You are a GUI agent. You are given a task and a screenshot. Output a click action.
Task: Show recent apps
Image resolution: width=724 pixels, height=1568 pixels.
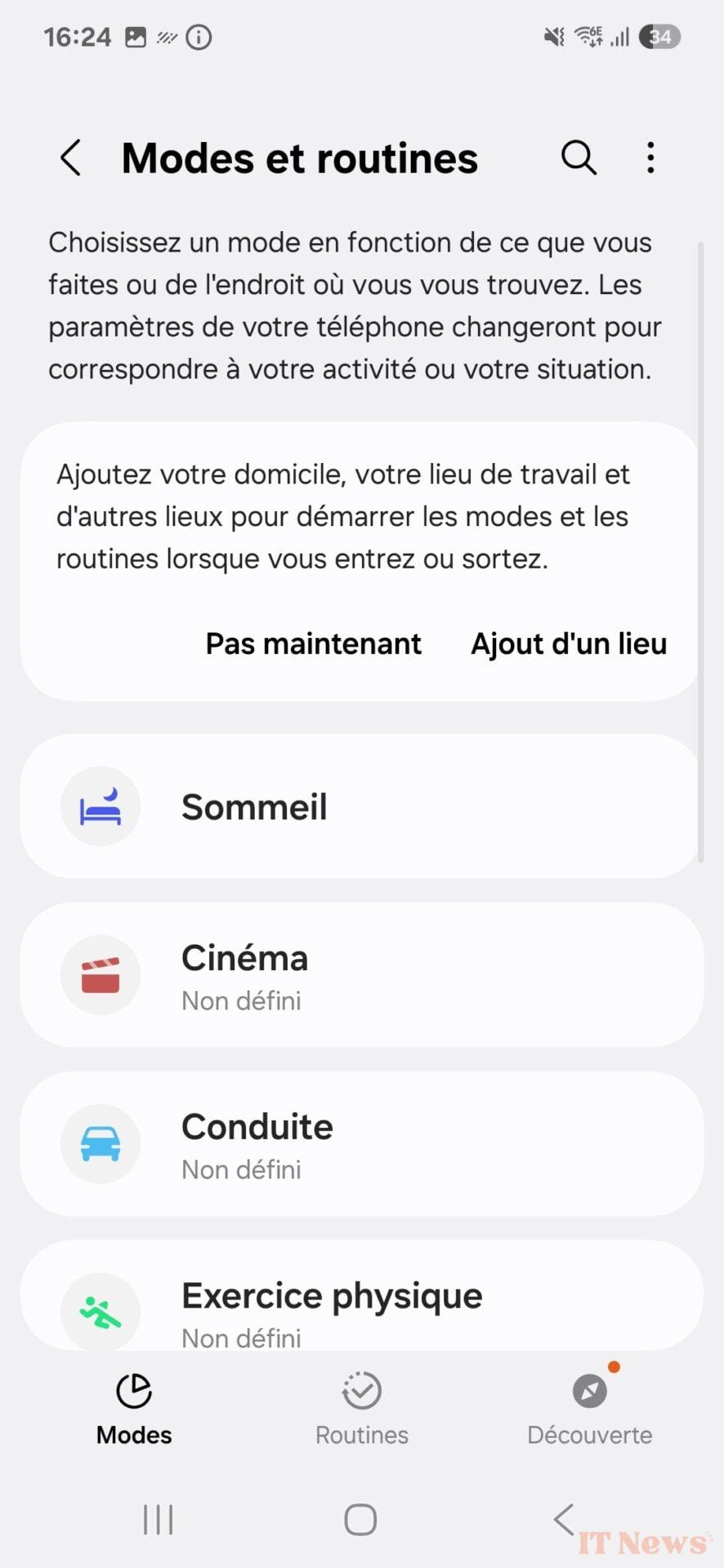tap(159, 1520)
